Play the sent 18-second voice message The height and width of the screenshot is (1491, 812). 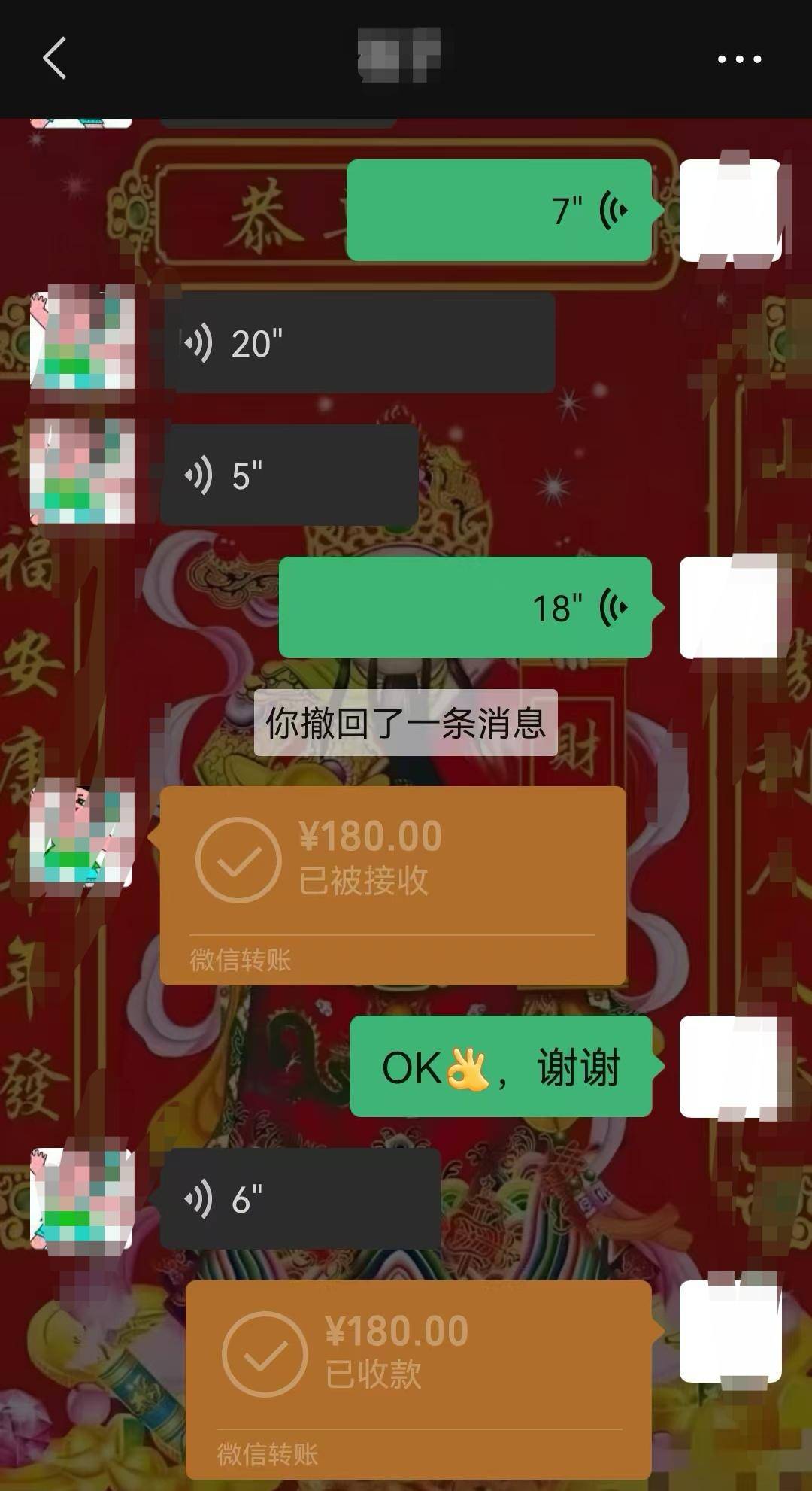pos(465,608)
